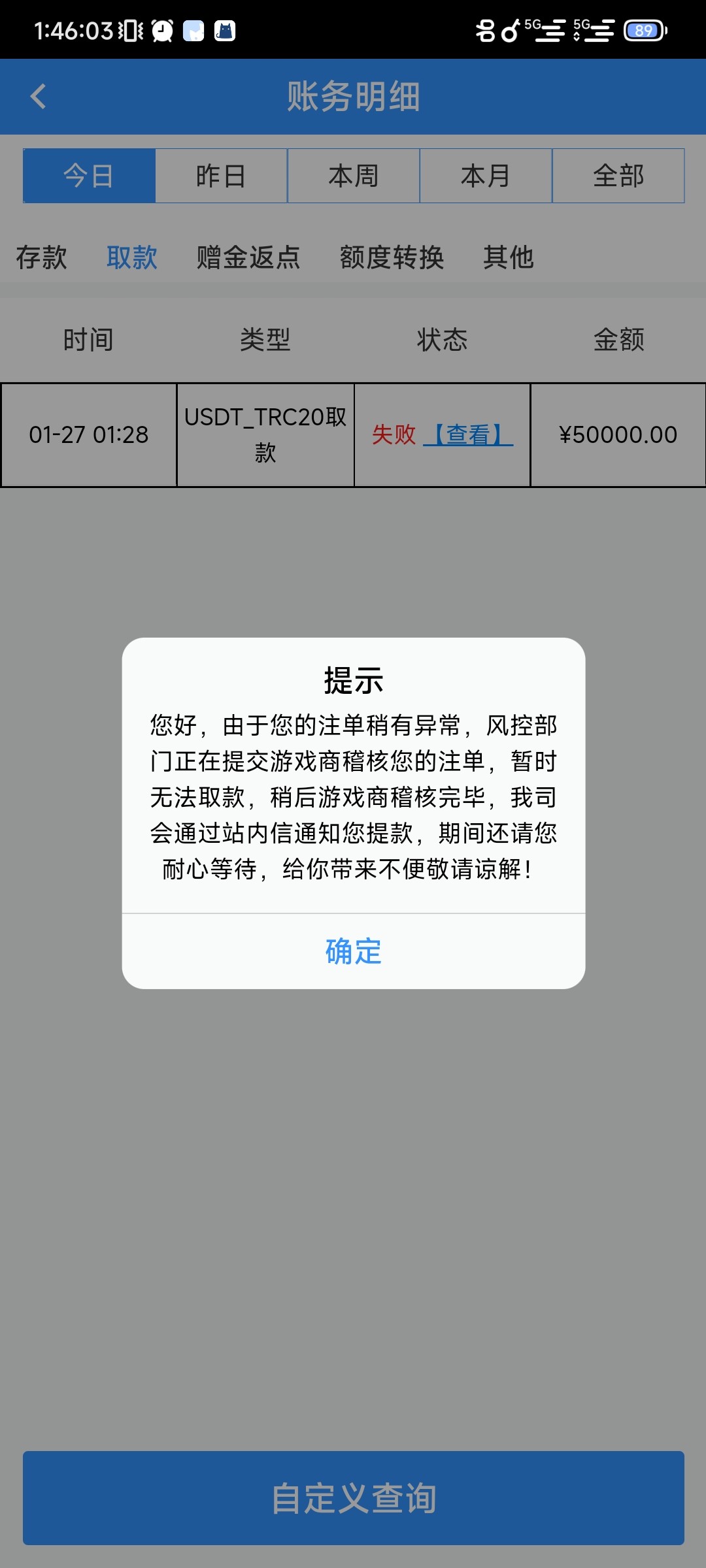
Task: Open the 其他 records tab
Action: 509,257
